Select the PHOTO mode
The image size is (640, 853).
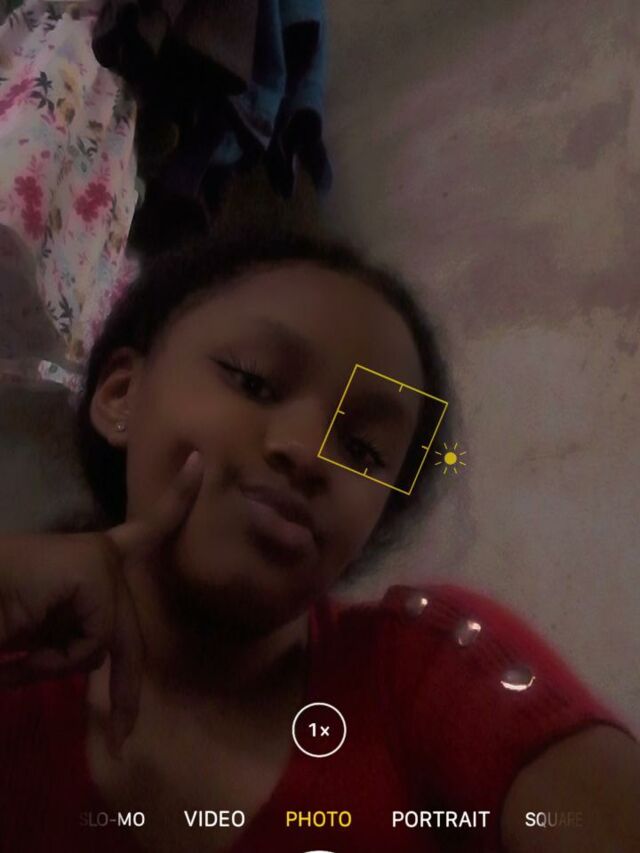(x=318, y=819)
